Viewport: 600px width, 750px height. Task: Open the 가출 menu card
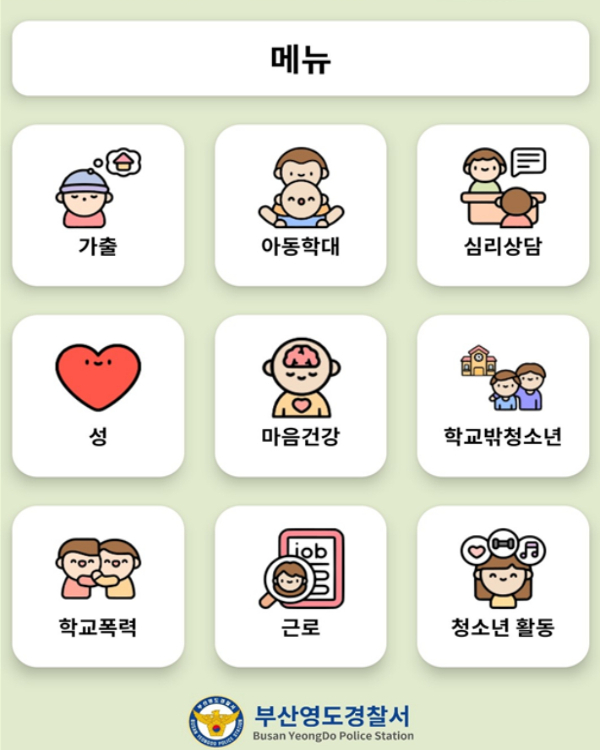pyautogui.click(x=98, y=205)
